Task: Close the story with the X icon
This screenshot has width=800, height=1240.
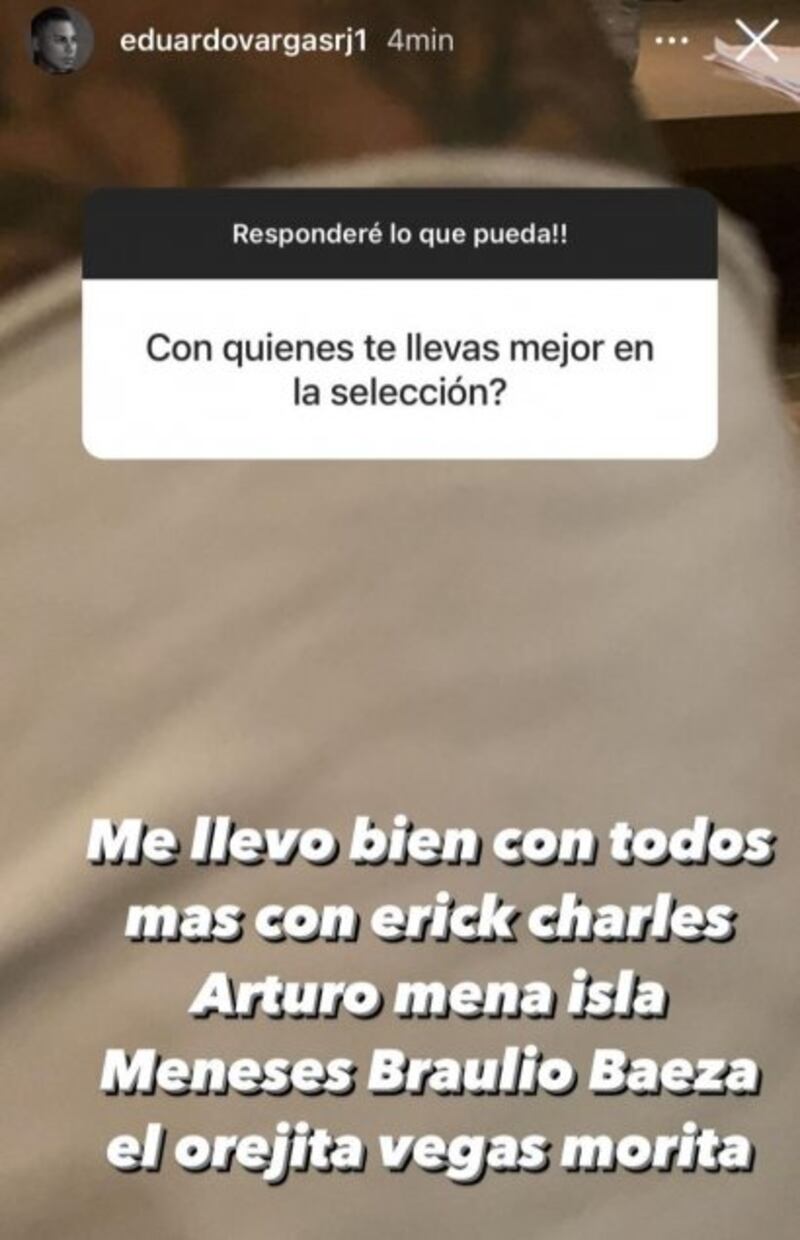Action: [x=756, y=41]
